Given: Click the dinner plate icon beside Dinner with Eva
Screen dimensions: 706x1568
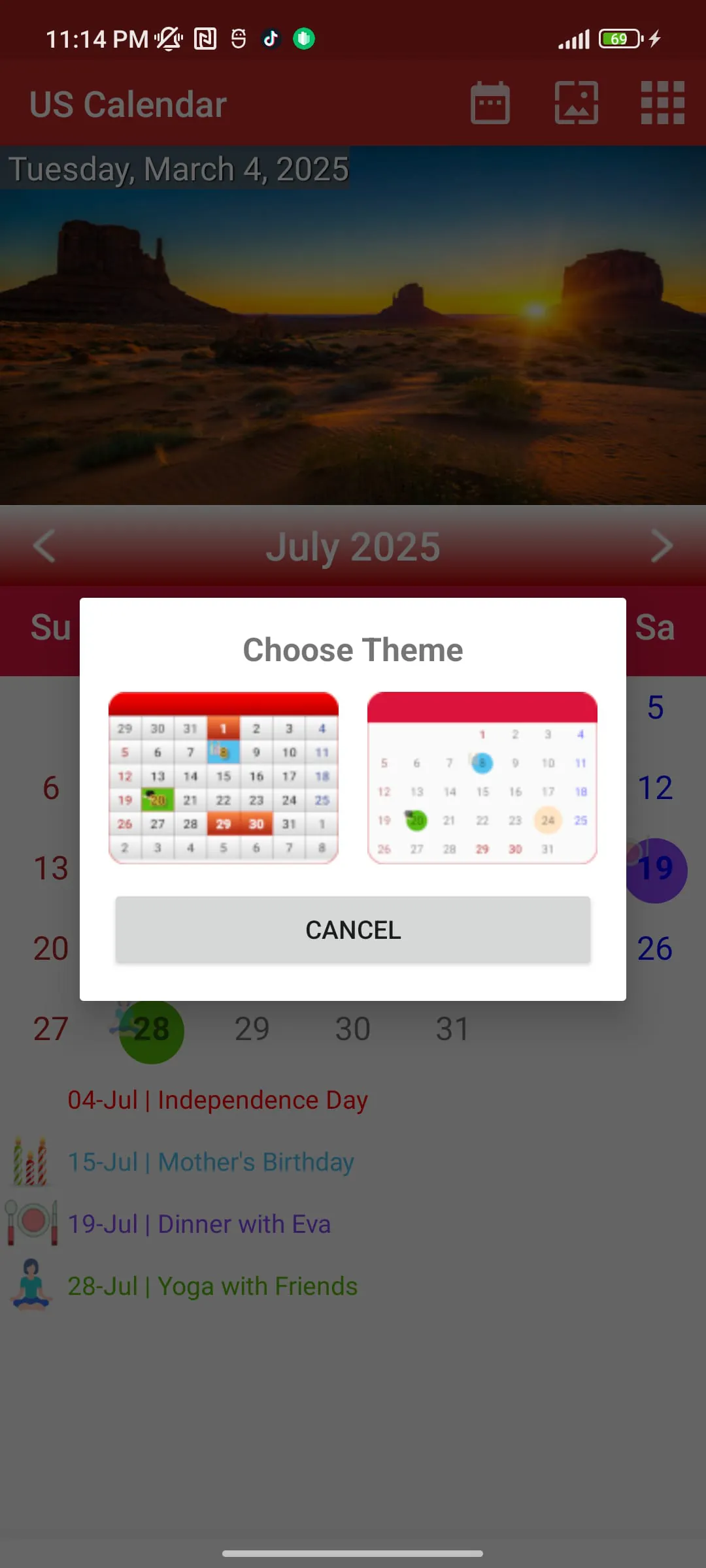Looking at the screenshot, I should (31, 1223).
